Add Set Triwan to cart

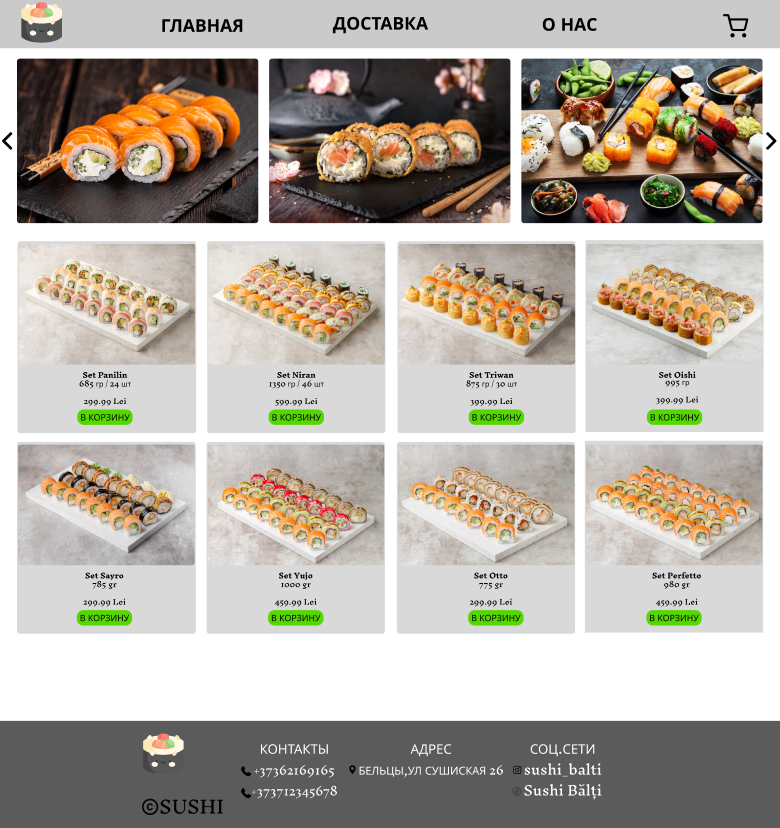496,417
